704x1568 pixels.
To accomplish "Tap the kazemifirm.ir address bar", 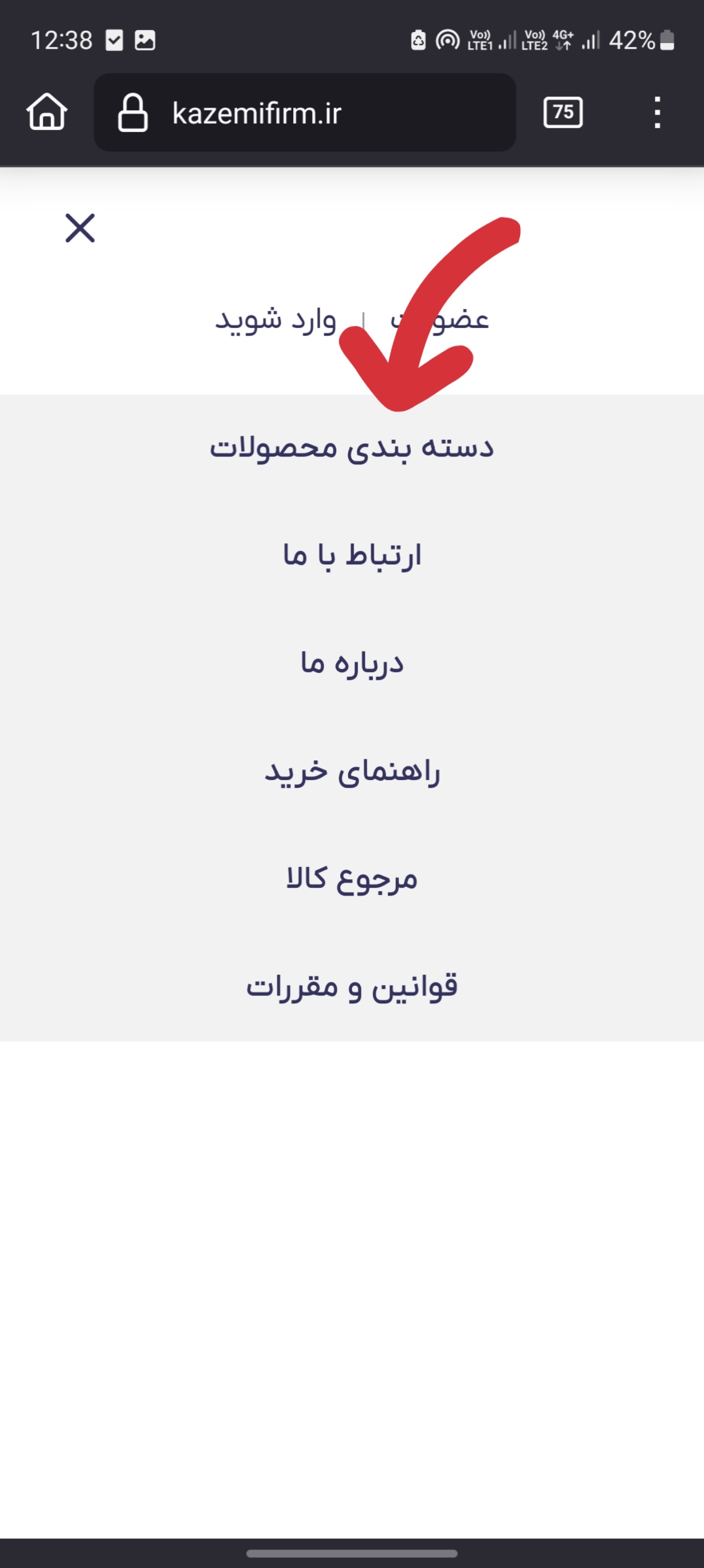I will [305, 113].
